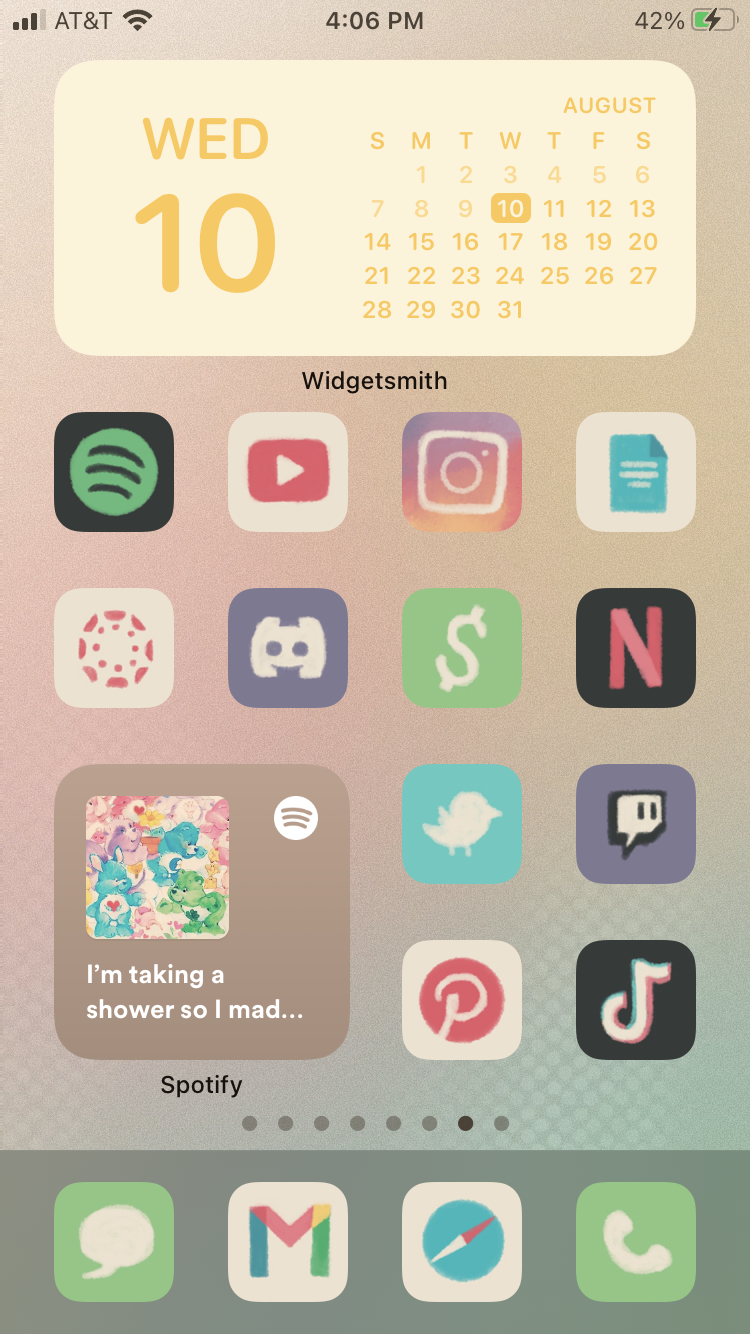Launch the Canvas app

click(114, 647)
